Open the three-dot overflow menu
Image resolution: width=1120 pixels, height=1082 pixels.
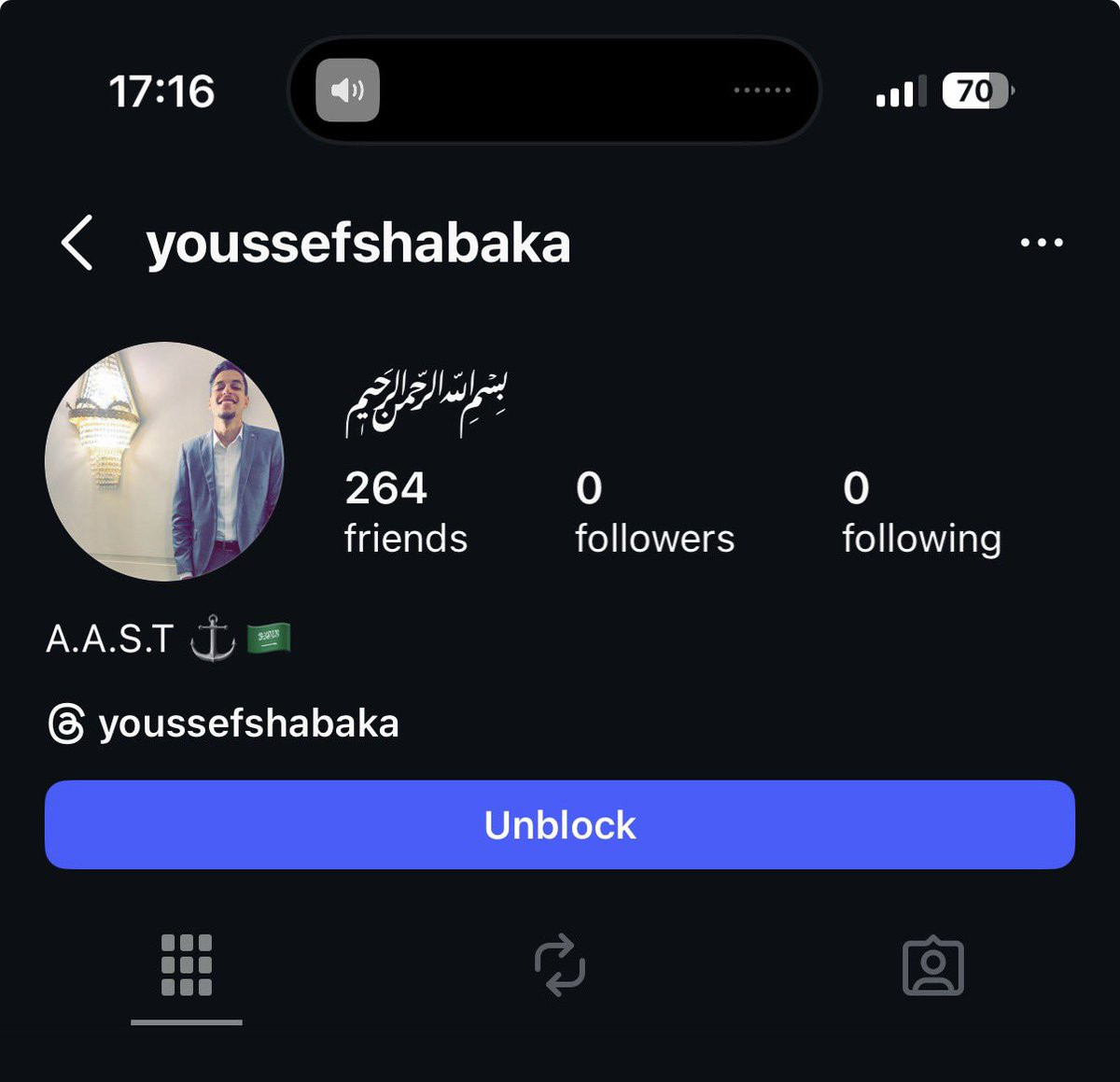coord(1041,243)
